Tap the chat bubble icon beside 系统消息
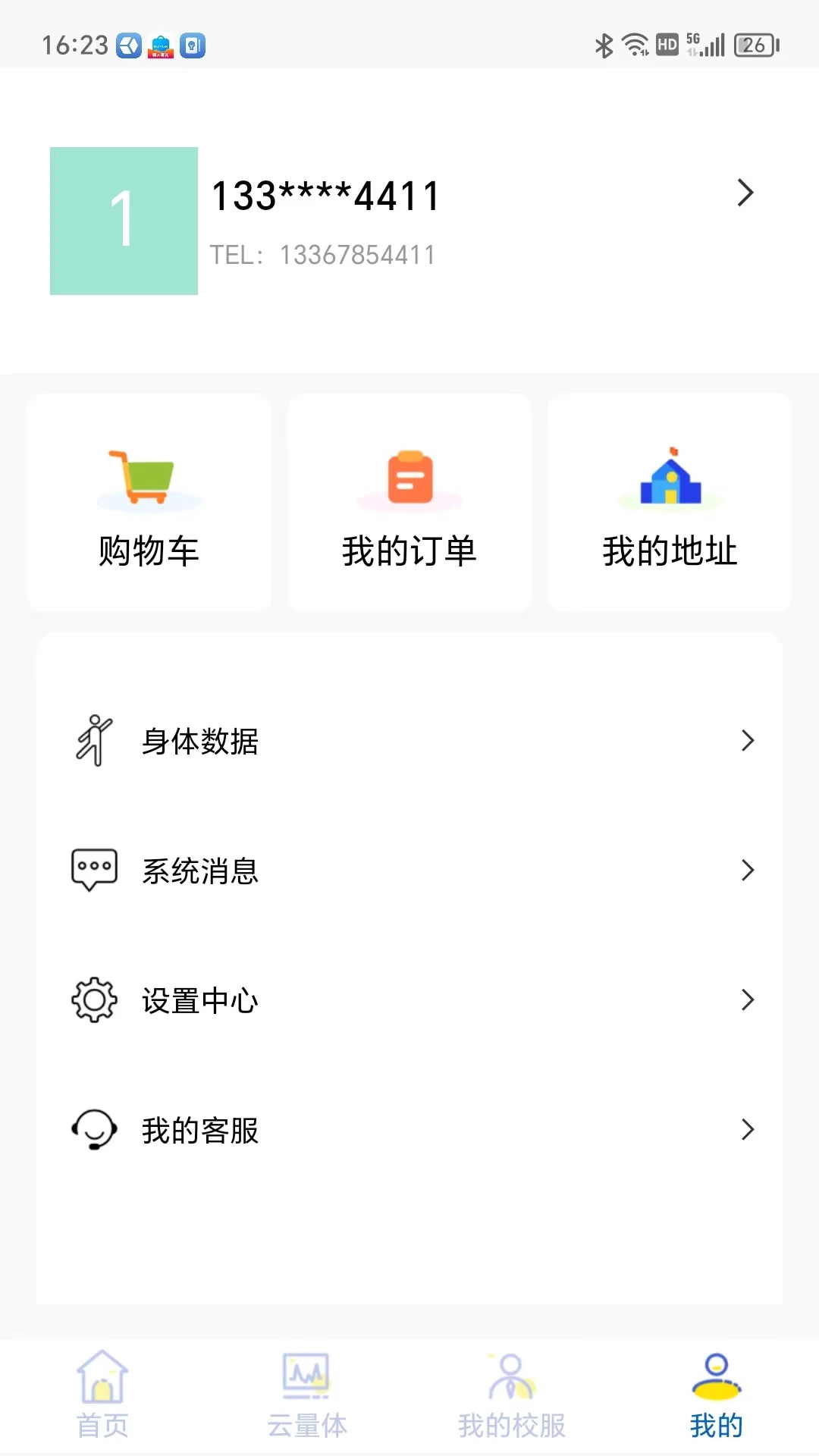 tap(93, 870)
